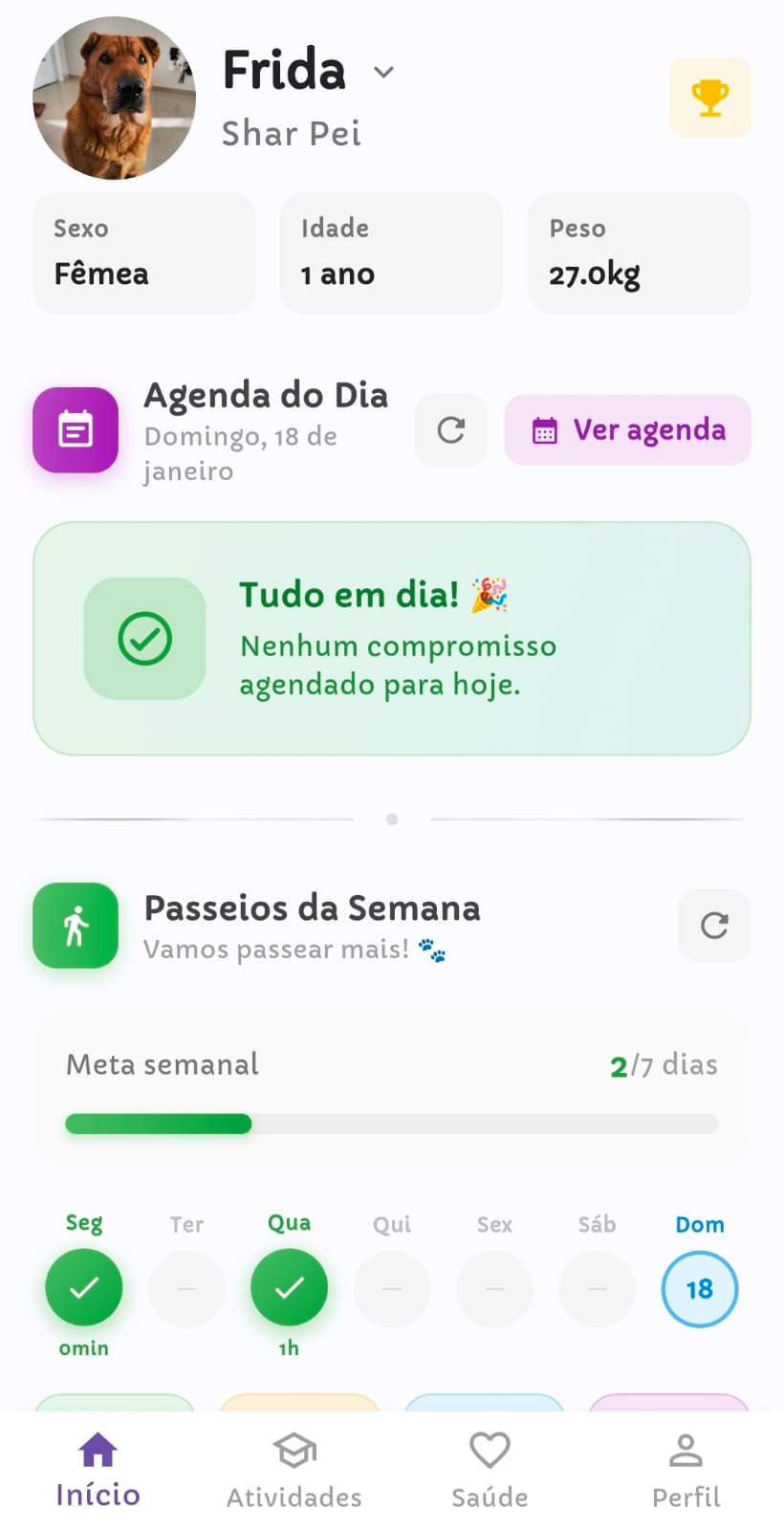Click the Tudo em dia card
The width and height of the screenshot is (784, 1530).
pos(392,637)
